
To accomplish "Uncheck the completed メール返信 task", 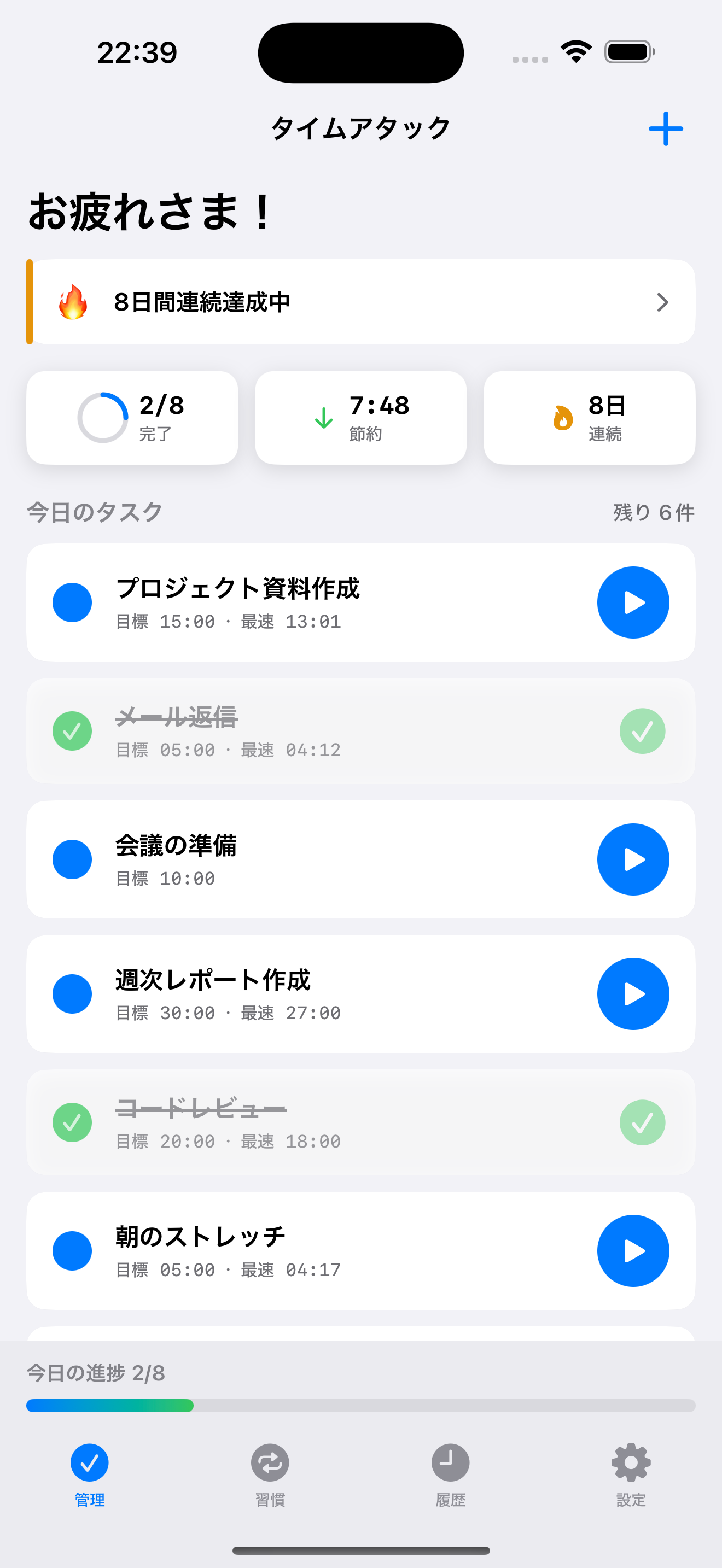I will [72, 730].
